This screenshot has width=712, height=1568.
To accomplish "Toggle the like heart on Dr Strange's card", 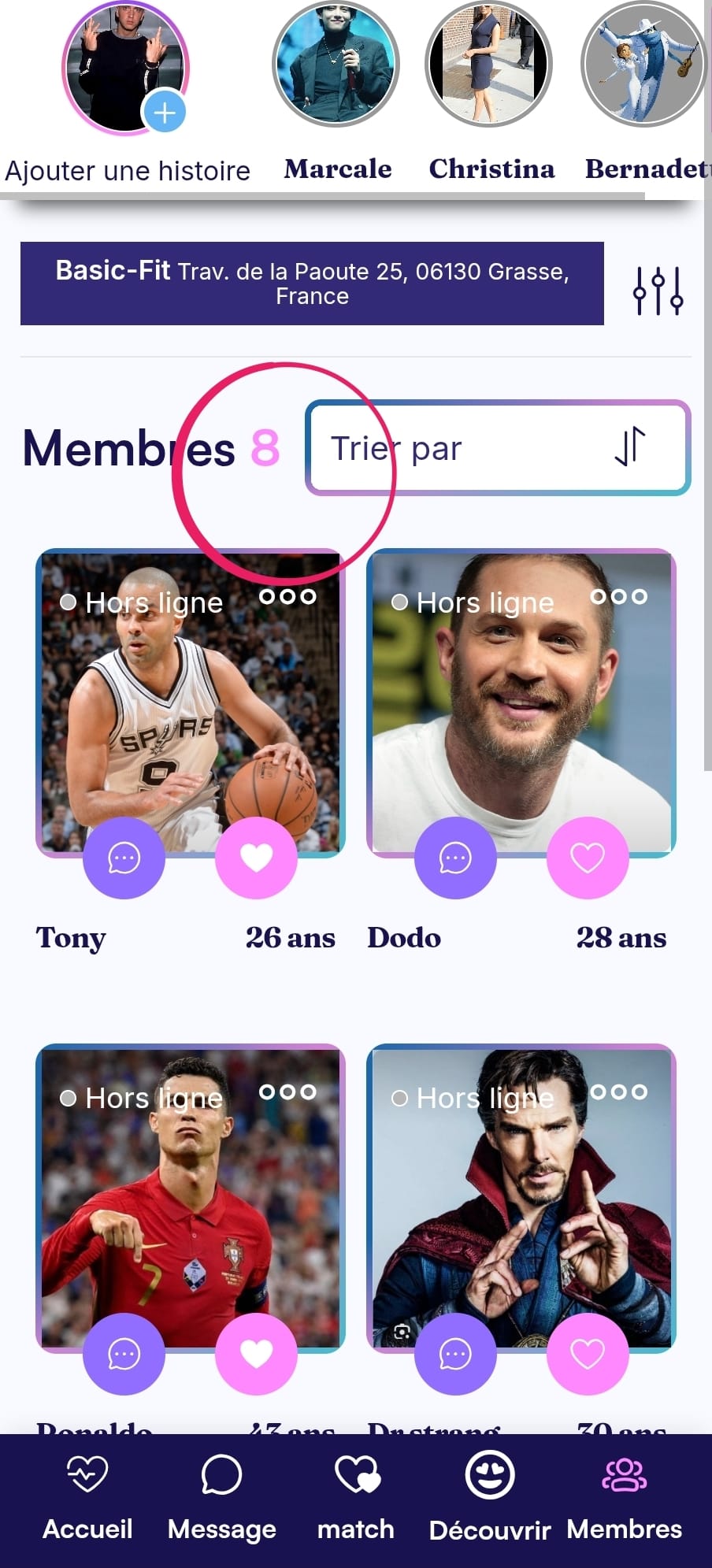I will [588, 1355].
